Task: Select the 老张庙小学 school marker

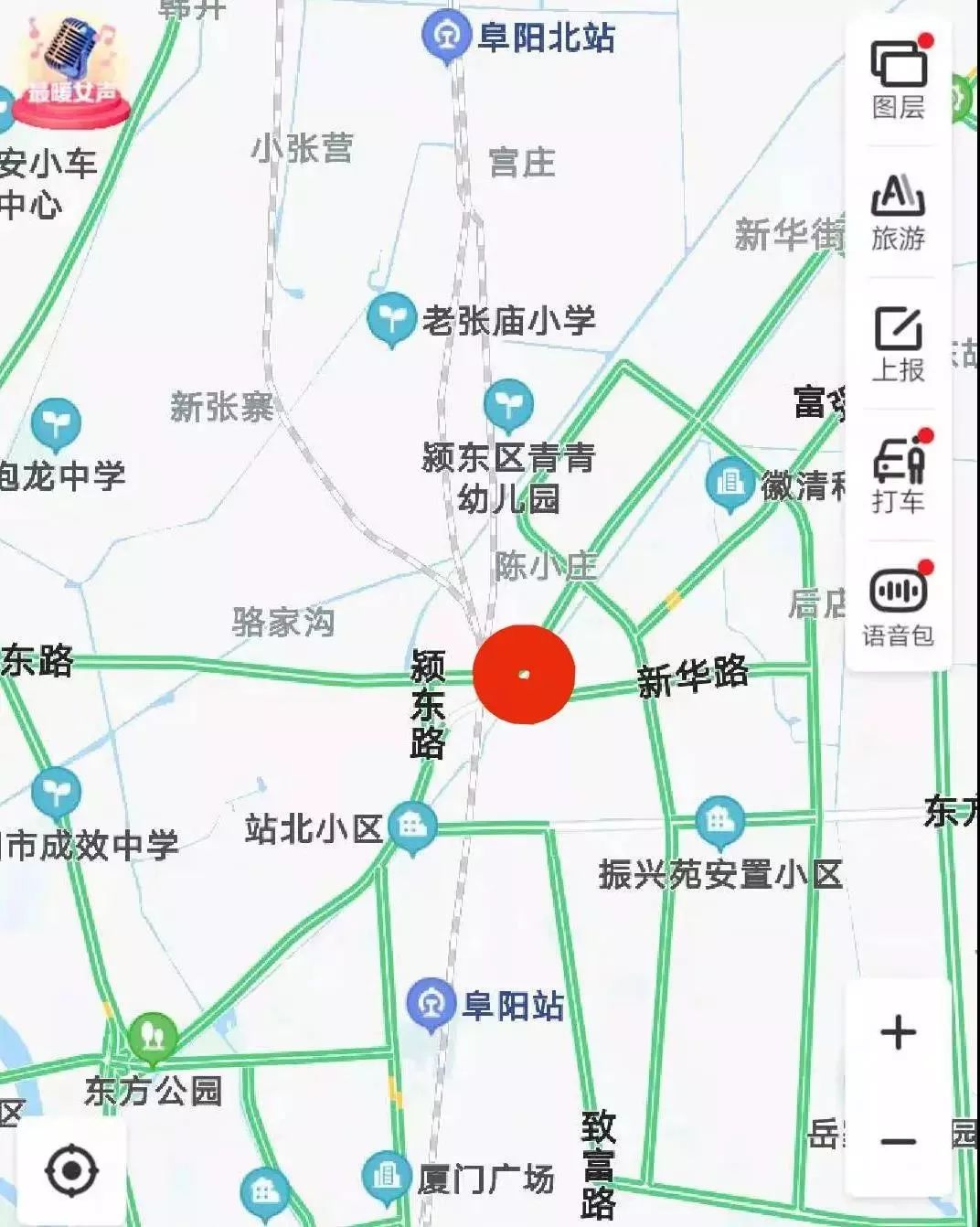Action: pyautogui.click(x=391, y=318)
